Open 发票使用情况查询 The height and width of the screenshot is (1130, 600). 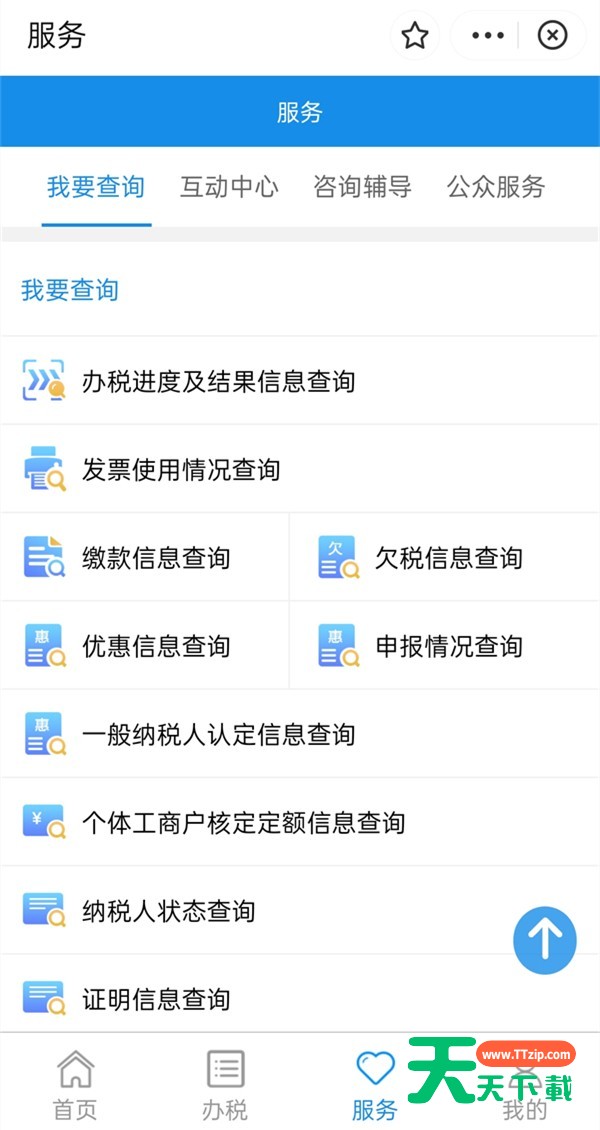click(x=180, y=469)
